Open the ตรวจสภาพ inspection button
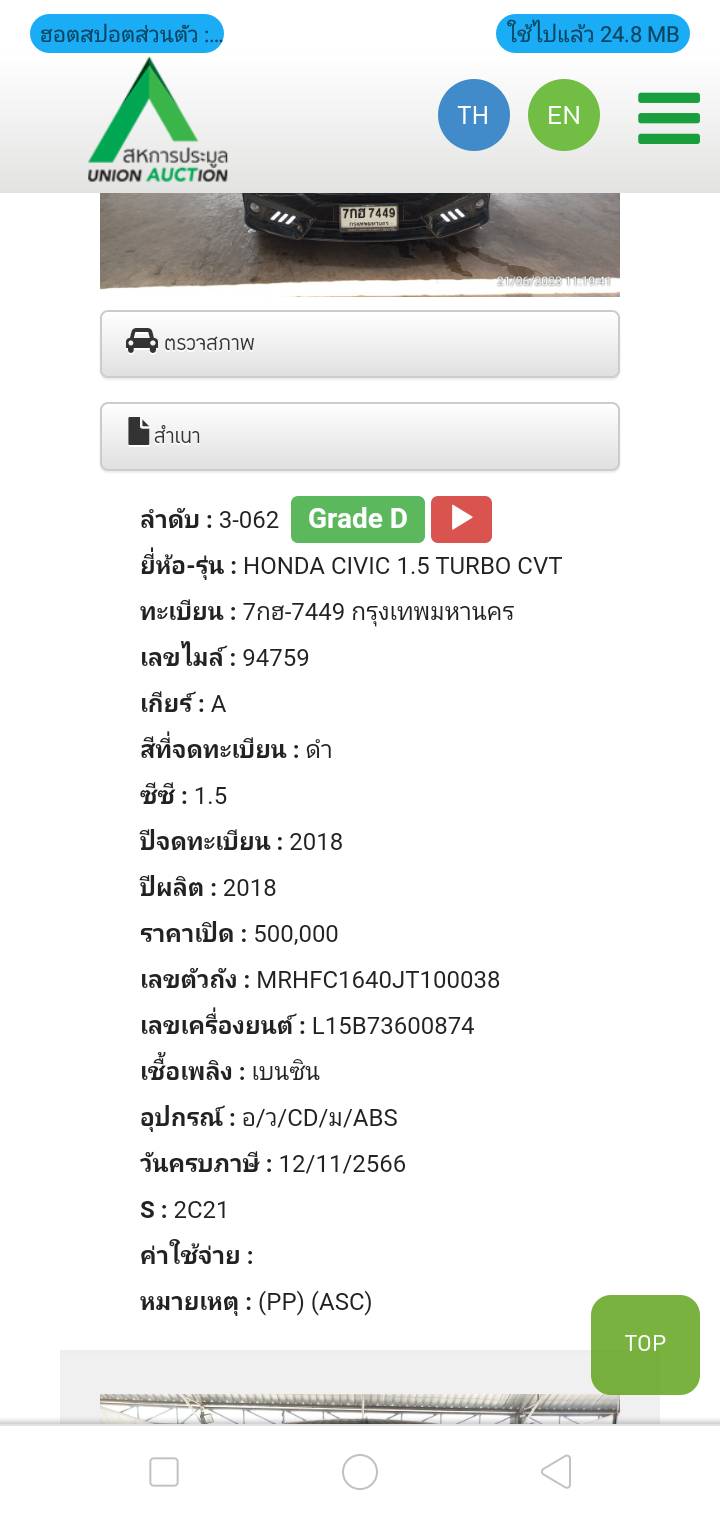This screenshot has height=1520, width=720. coord(360,344)
